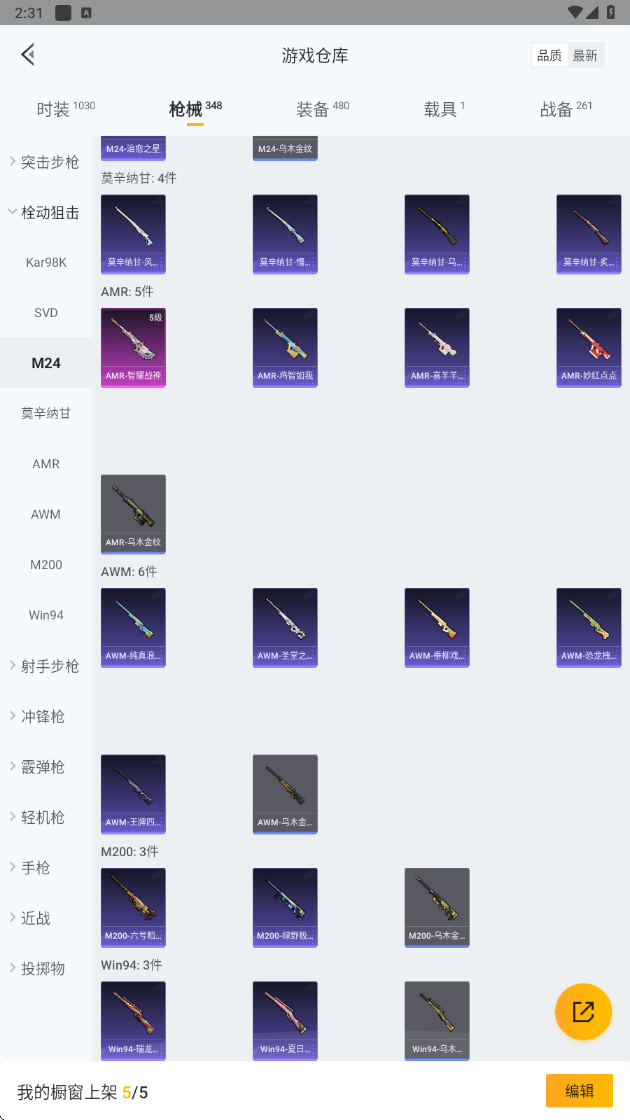This screenshot has height=1120, width=630.
Task: Go back using the top-left arrow
Action: tap(28, 54)
